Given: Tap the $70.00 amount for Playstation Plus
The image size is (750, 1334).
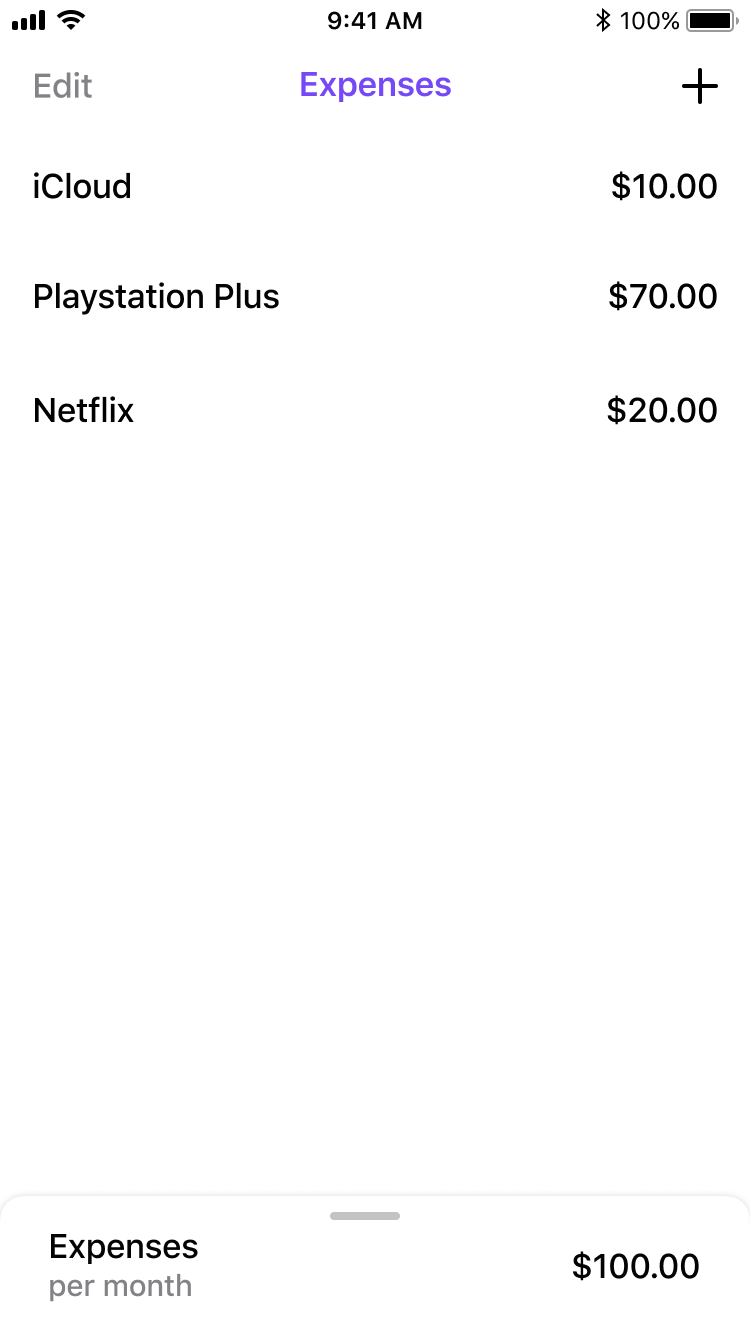Looking at the screenshot, I should (x=663, y=296).
